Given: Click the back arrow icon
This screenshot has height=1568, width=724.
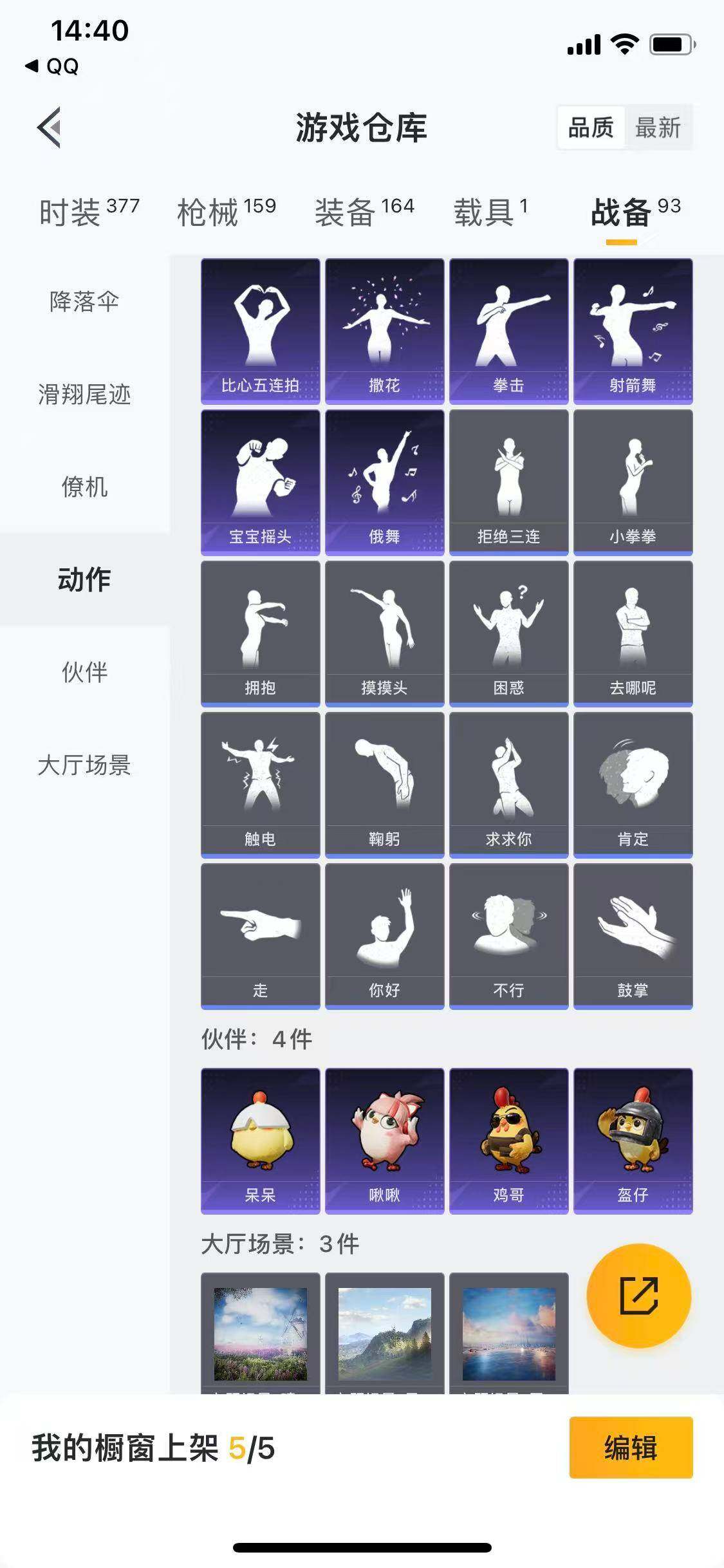Looking at the screenshot, I should click(48, 126).
